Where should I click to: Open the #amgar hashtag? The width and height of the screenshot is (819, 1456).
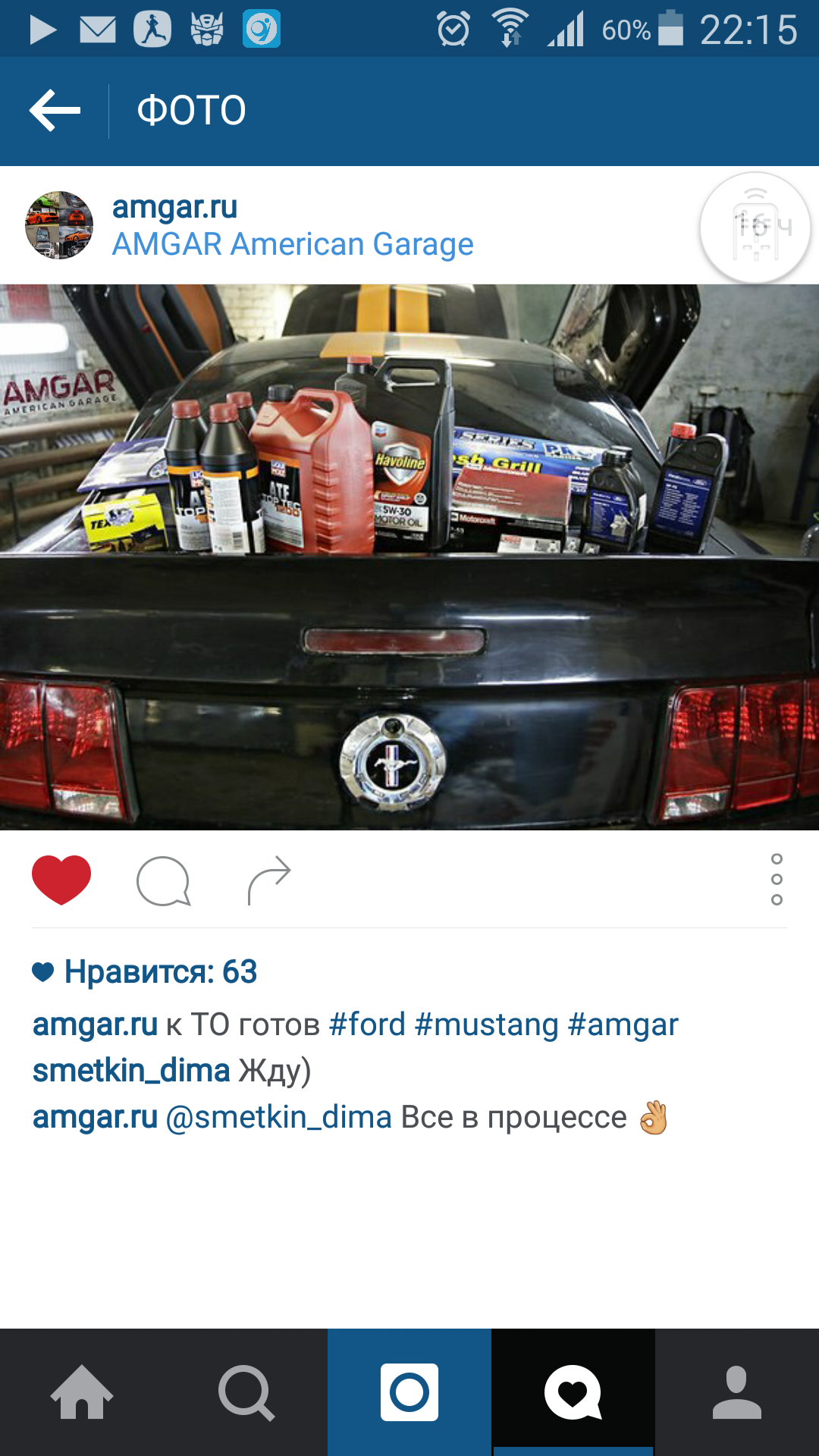point(623,1025)
